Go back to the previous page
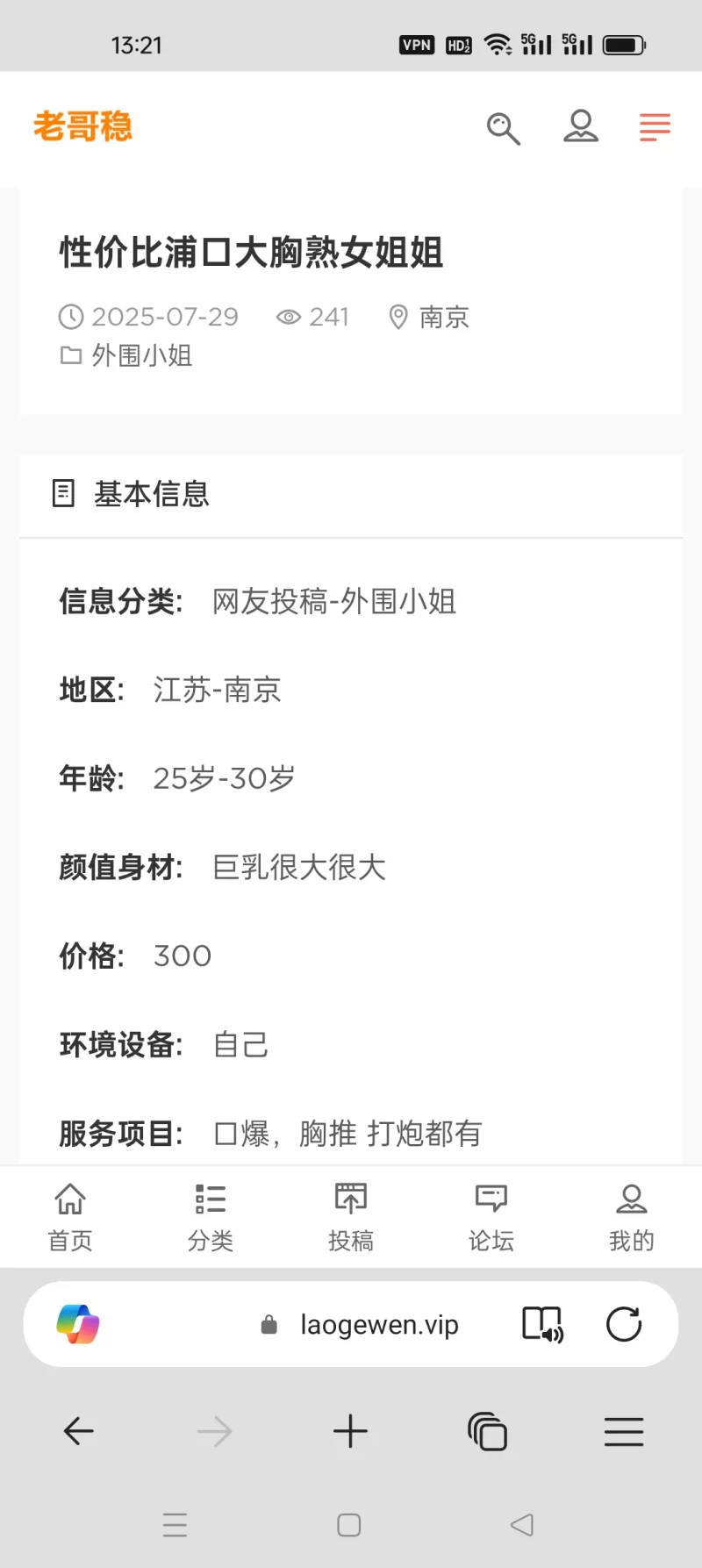 click(79, 1432)
